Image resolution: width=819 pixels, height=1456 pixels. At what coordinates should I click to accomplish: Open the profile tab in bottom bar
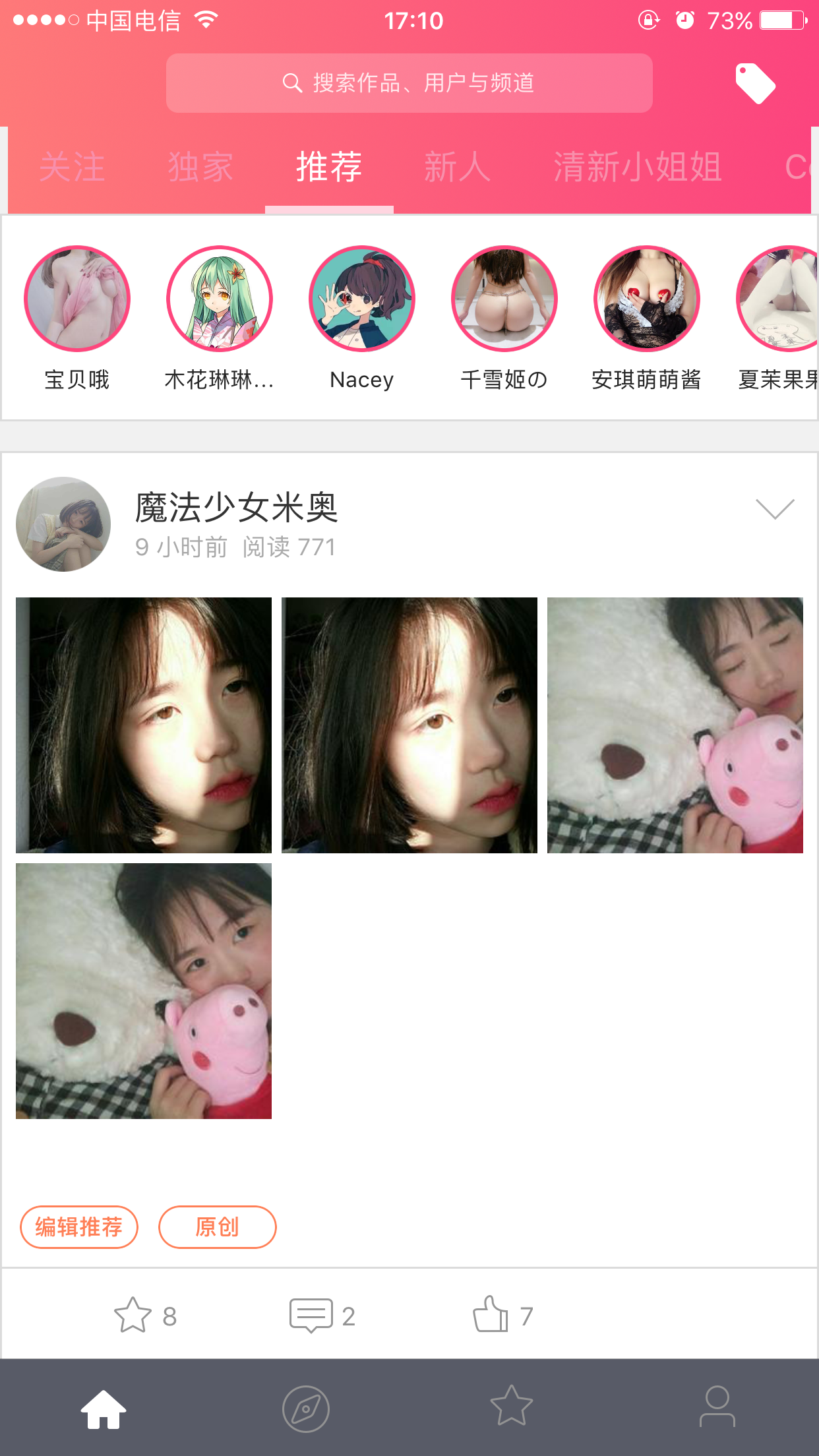tap(717, 1407)
